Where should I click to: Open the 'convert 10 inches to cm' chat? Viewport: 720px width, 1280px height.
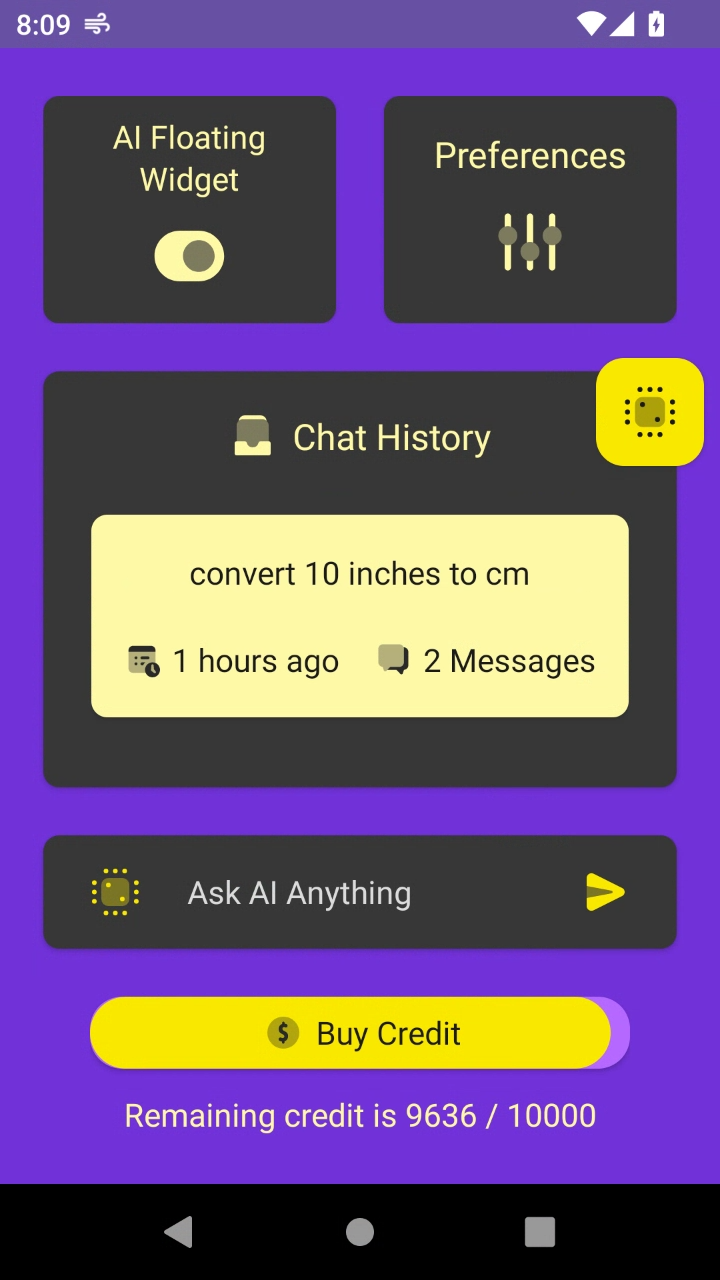[x=360, y=616]
